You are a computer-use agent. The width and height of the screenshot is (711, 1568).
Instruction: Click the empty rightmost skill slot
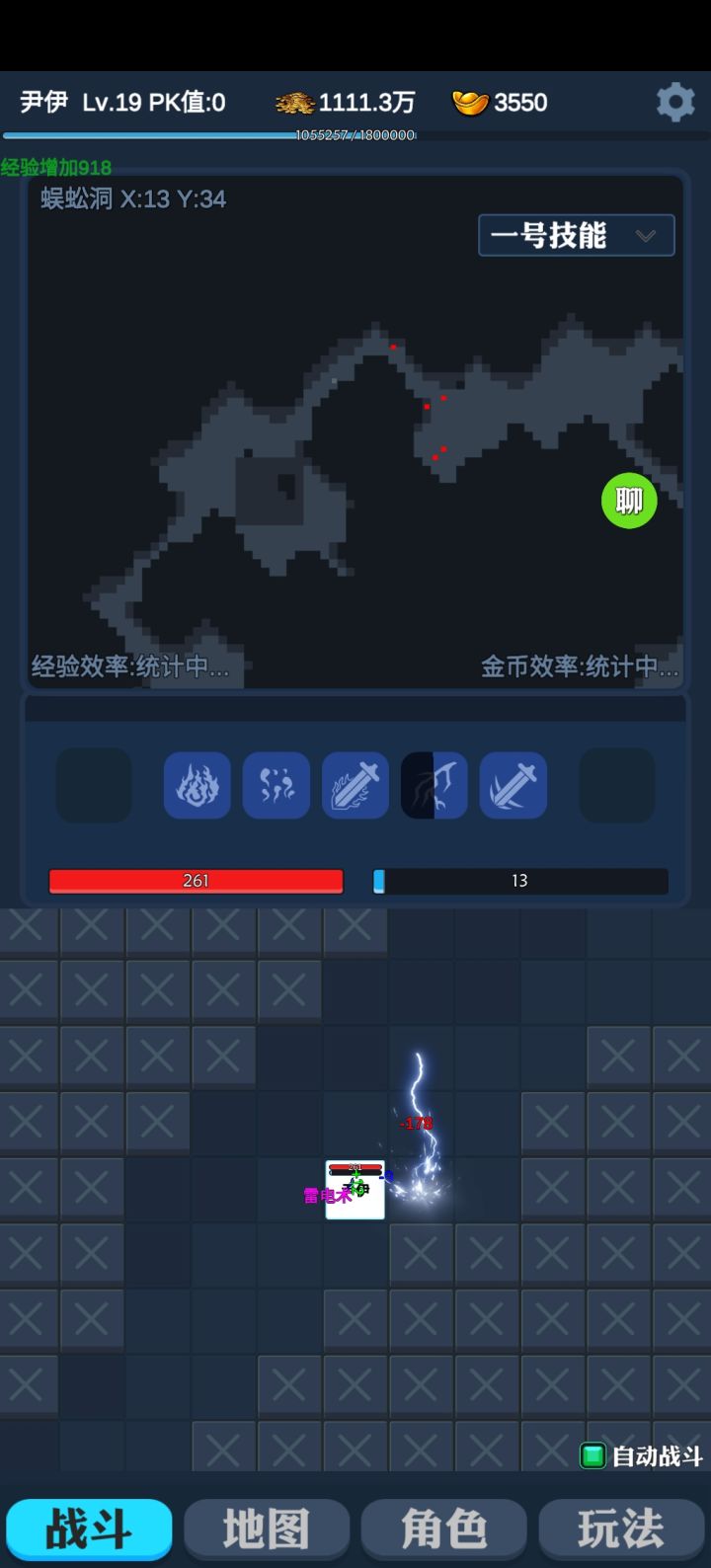coord(616,785)
